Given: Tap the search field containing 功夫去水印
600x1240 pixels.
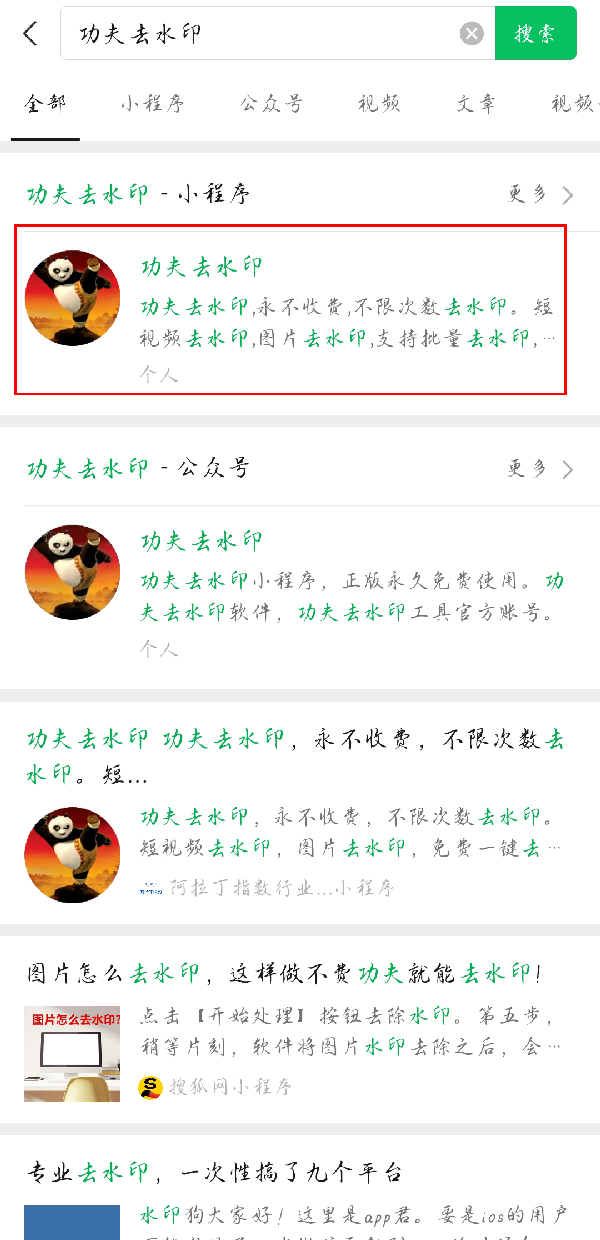Looking at the screenshot, I should click(260, 34).
